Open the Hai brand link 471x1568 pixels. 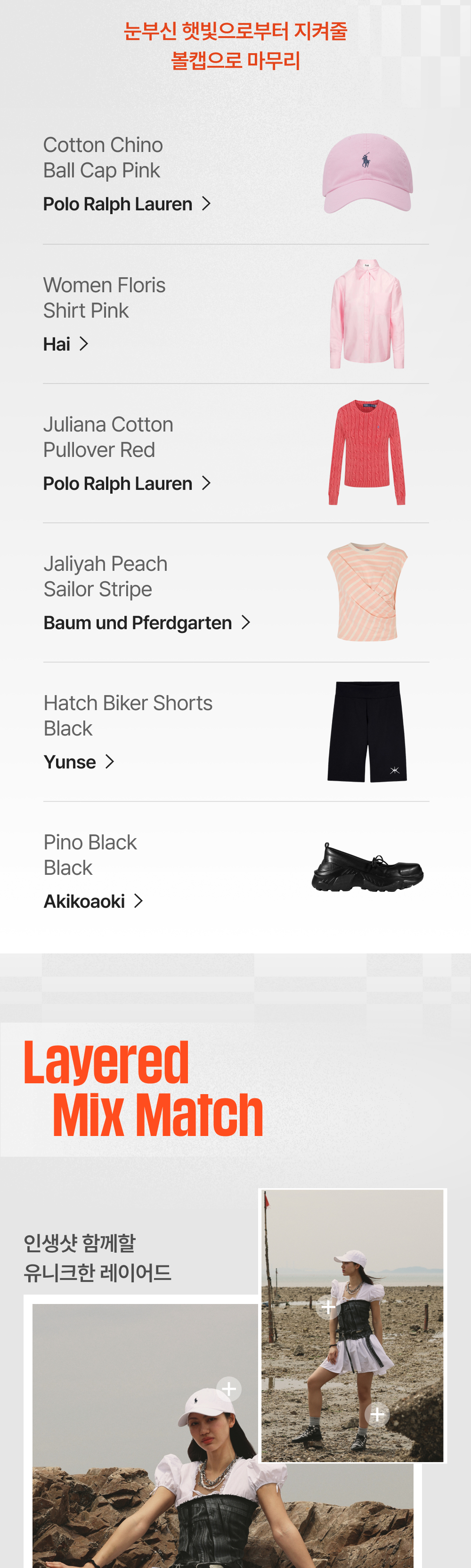(66, 344)
